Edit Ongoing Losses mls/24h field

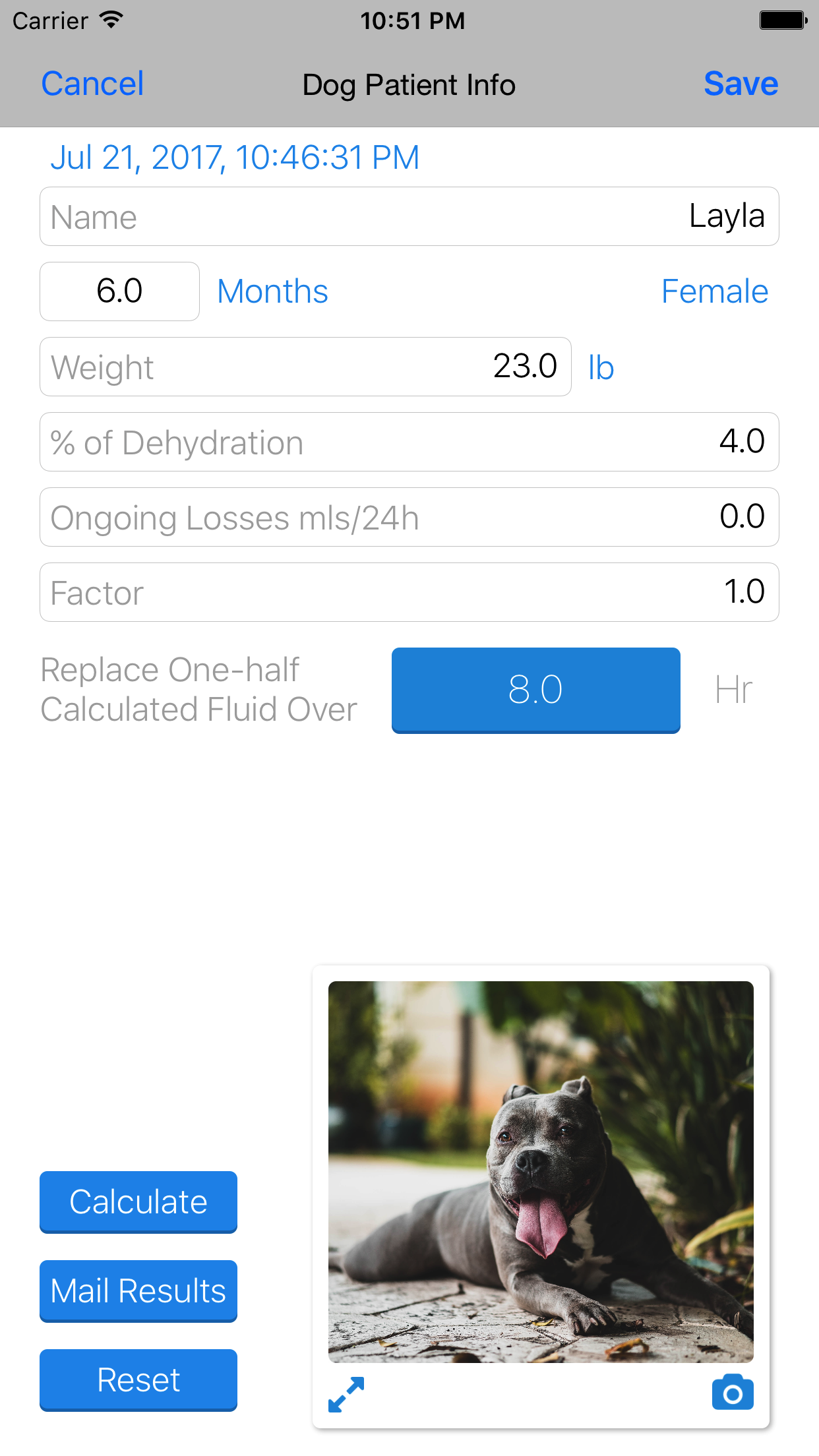tap(409, 517)
